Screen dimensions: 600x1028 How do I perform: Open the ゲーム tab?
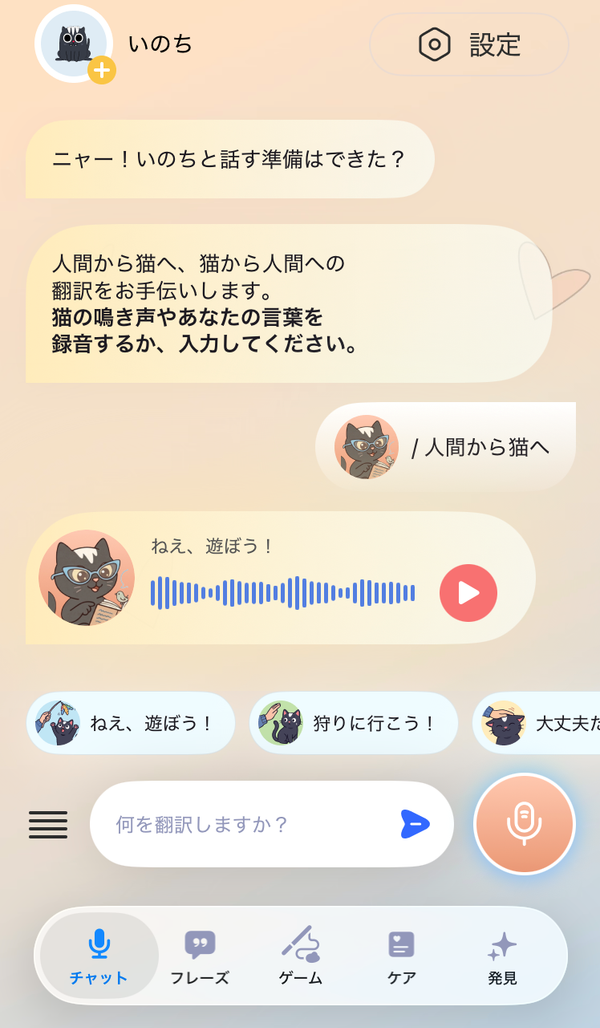(x=301, y=956)
